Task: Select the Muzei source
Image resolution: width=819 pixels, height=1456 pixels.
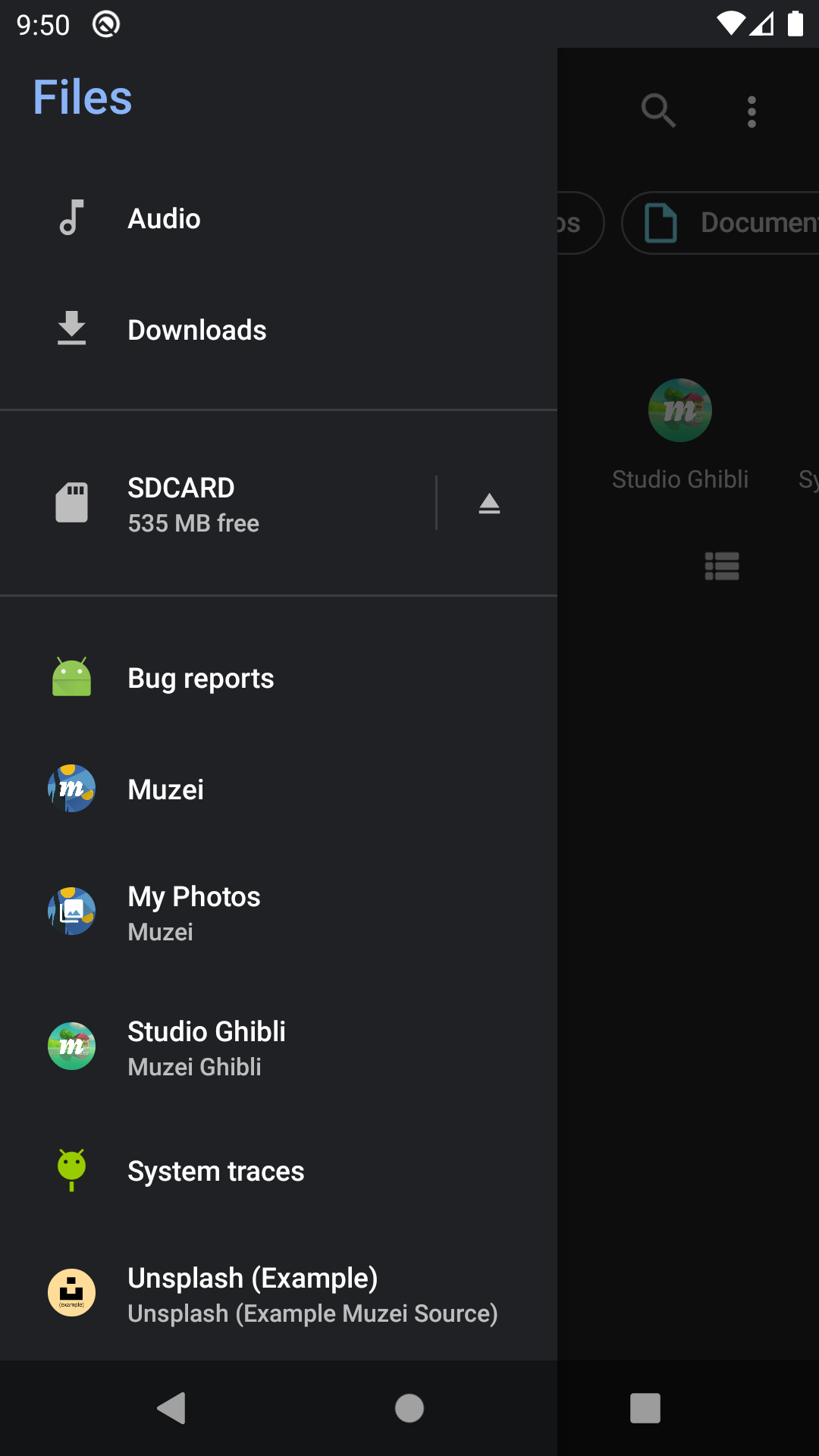Action: [x=165, y=789]
